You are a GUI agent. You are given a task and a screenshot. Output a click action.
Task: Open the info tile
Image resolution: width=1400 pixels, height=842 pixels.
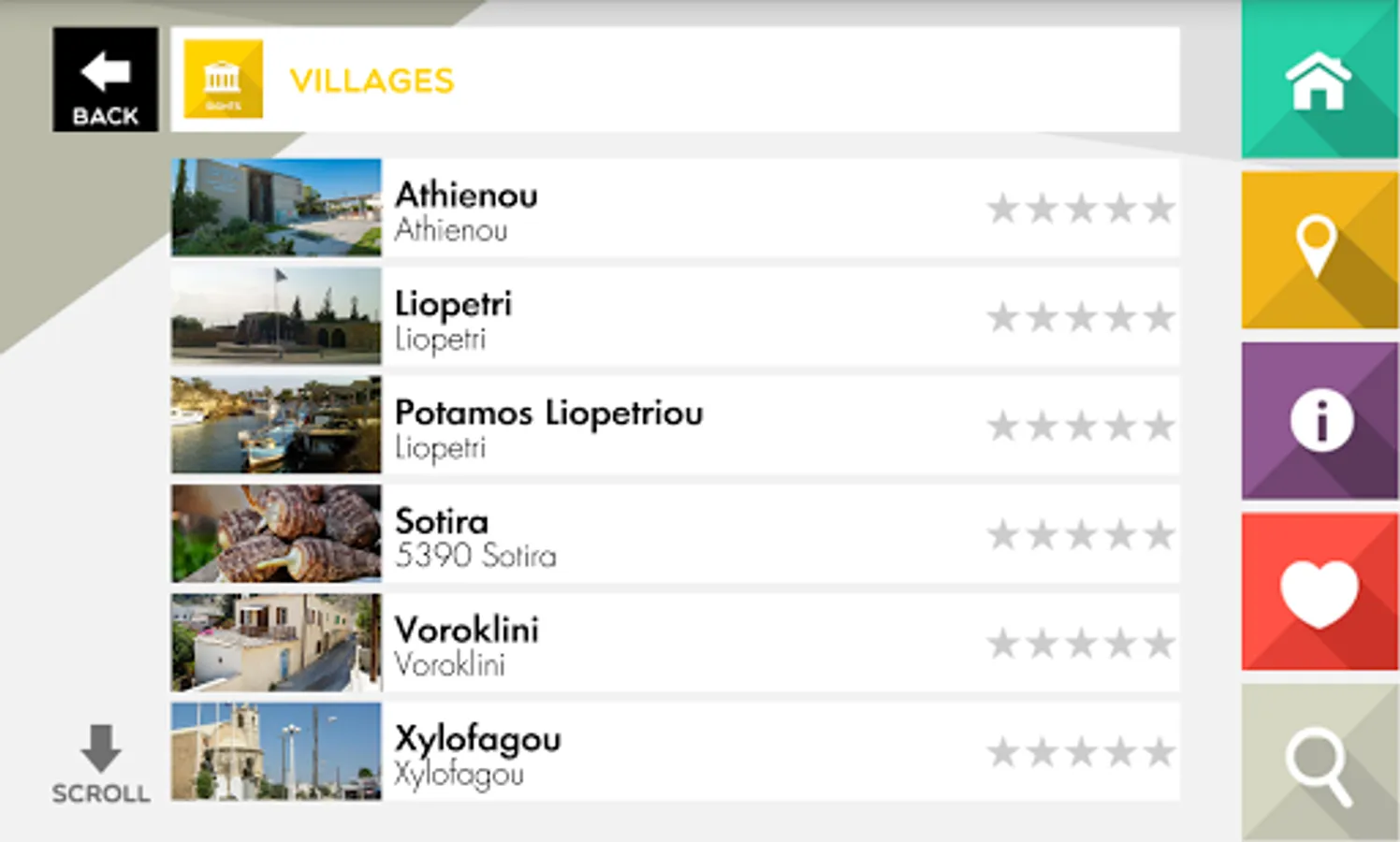[1319, 420]
